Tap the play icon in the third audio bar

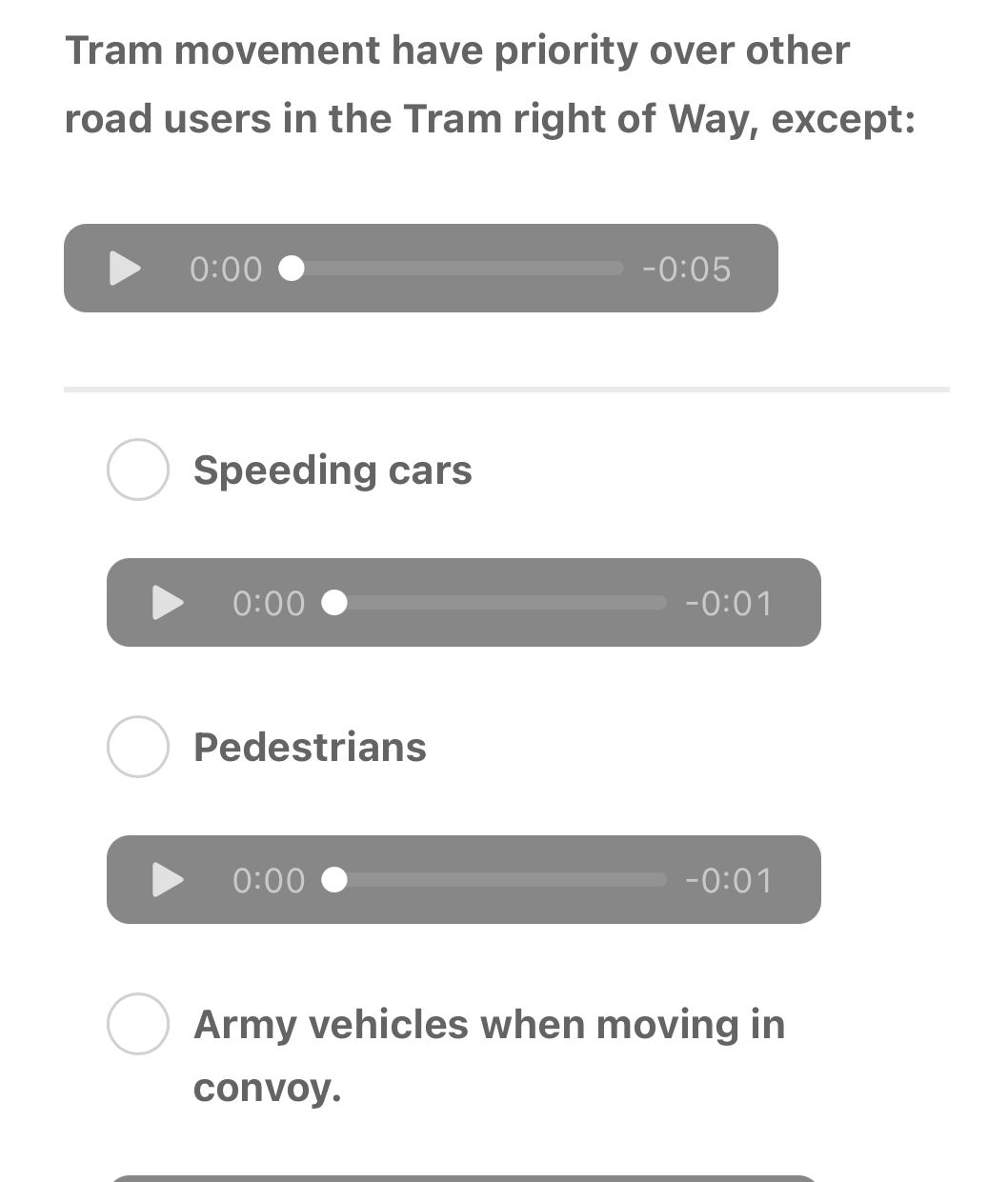tap(167, 880)
